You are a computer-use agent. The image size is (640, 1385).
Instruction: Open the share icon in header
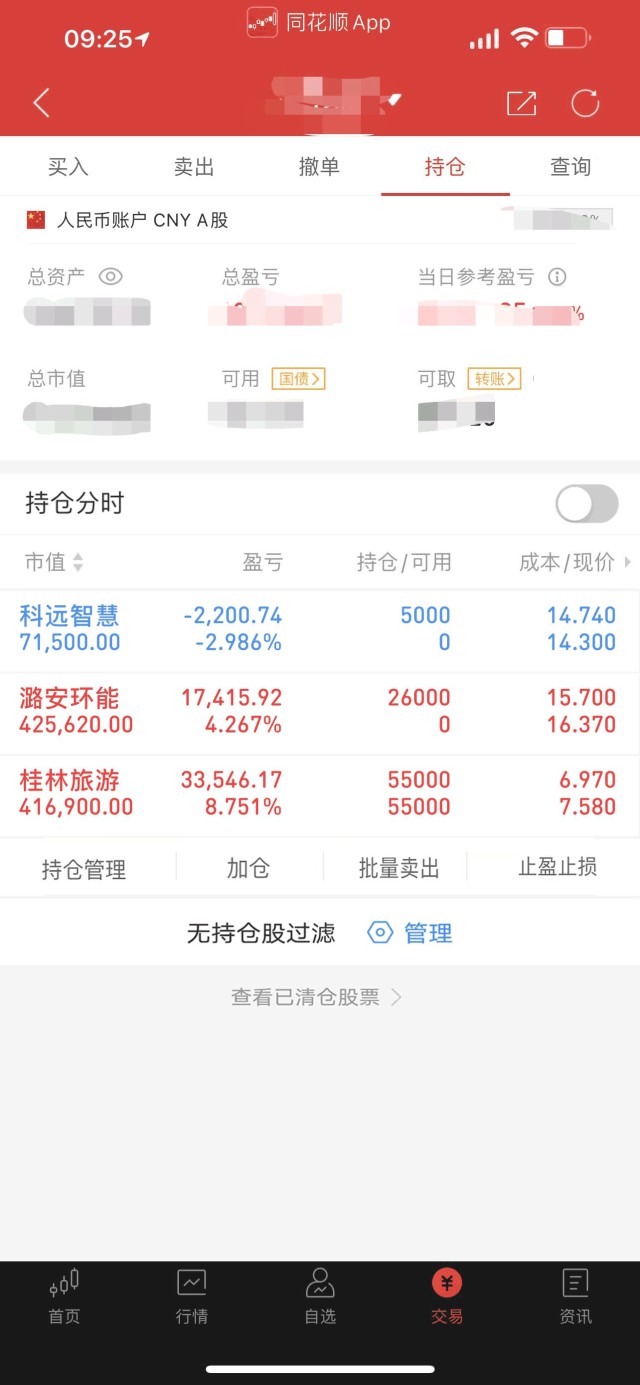pos(521,103)
